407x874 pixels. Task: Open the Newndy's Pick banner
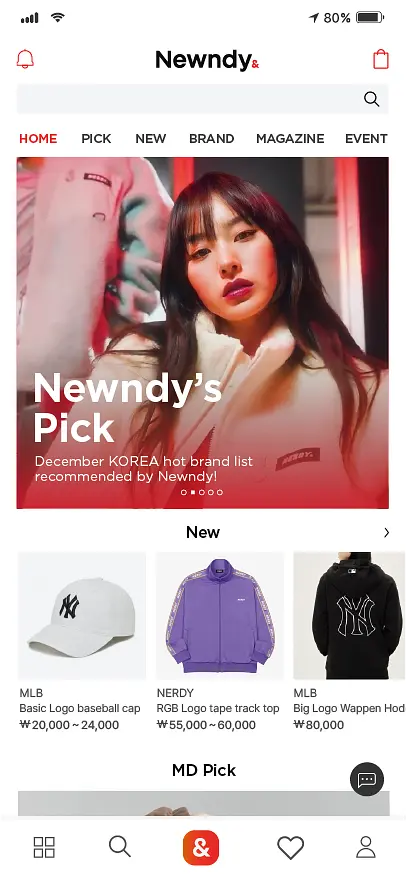click(202, 333)
